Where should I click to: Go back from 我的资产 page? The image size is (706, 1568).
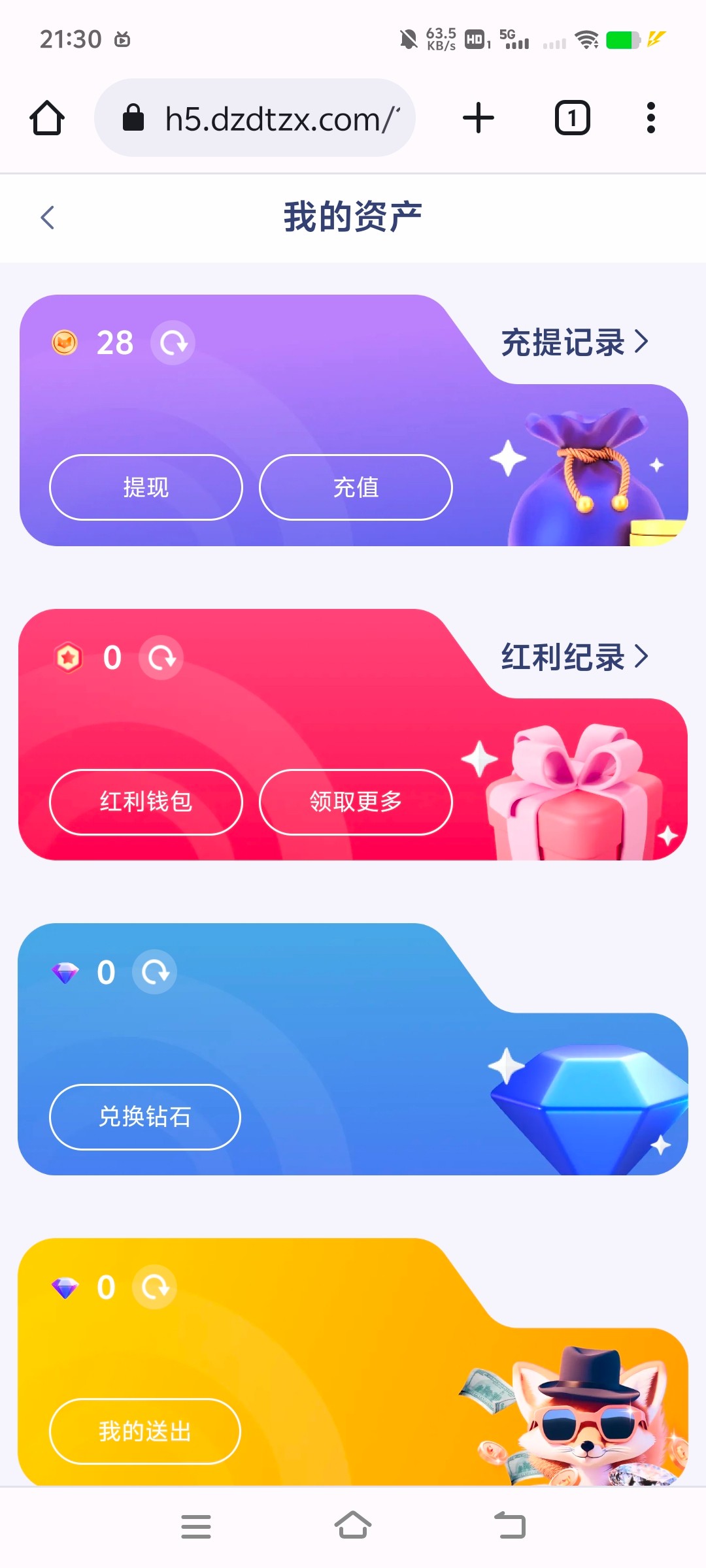point(47,218)
